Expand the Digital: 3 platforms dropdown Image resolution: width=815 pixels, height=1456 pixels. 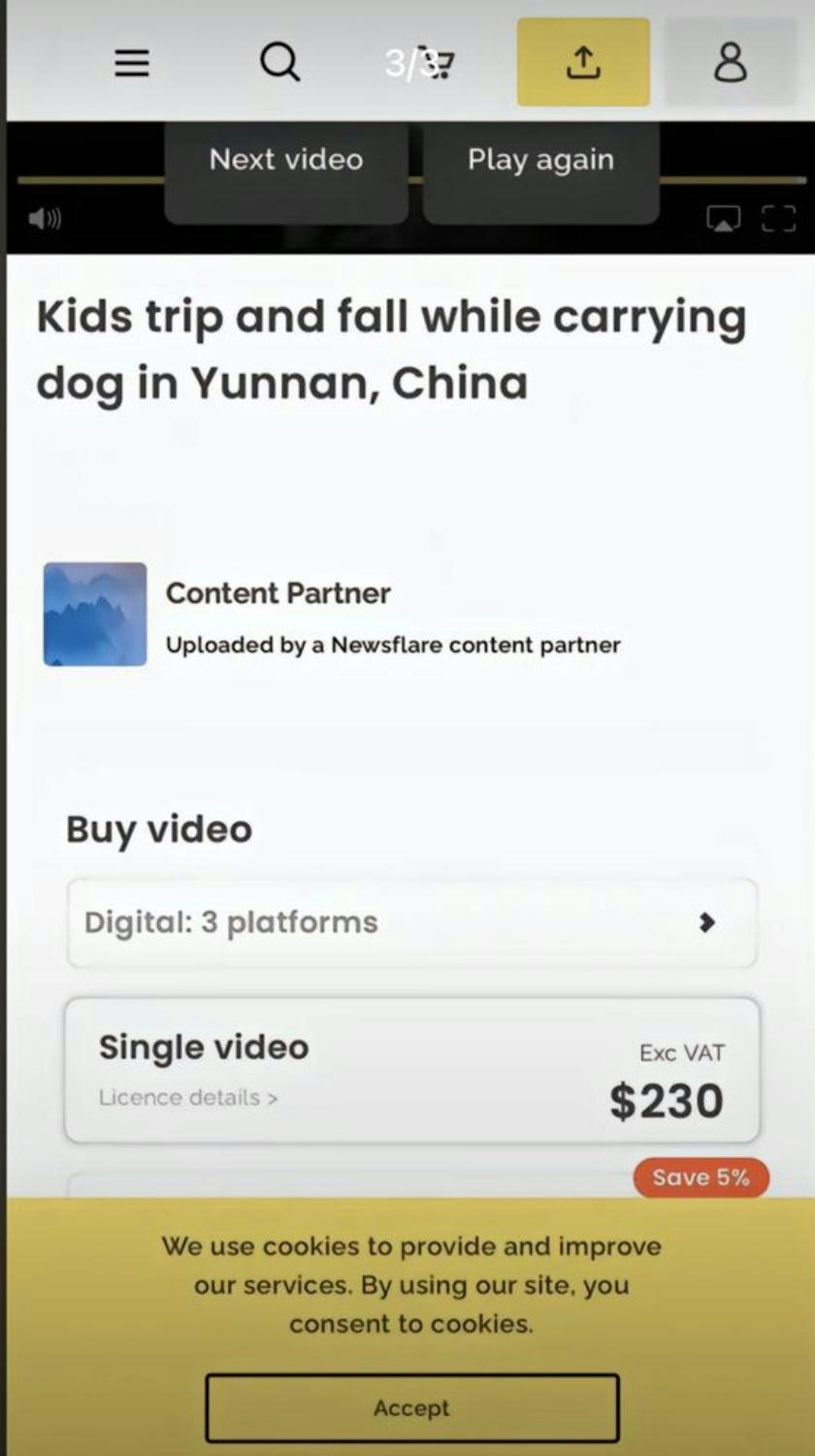411,923
